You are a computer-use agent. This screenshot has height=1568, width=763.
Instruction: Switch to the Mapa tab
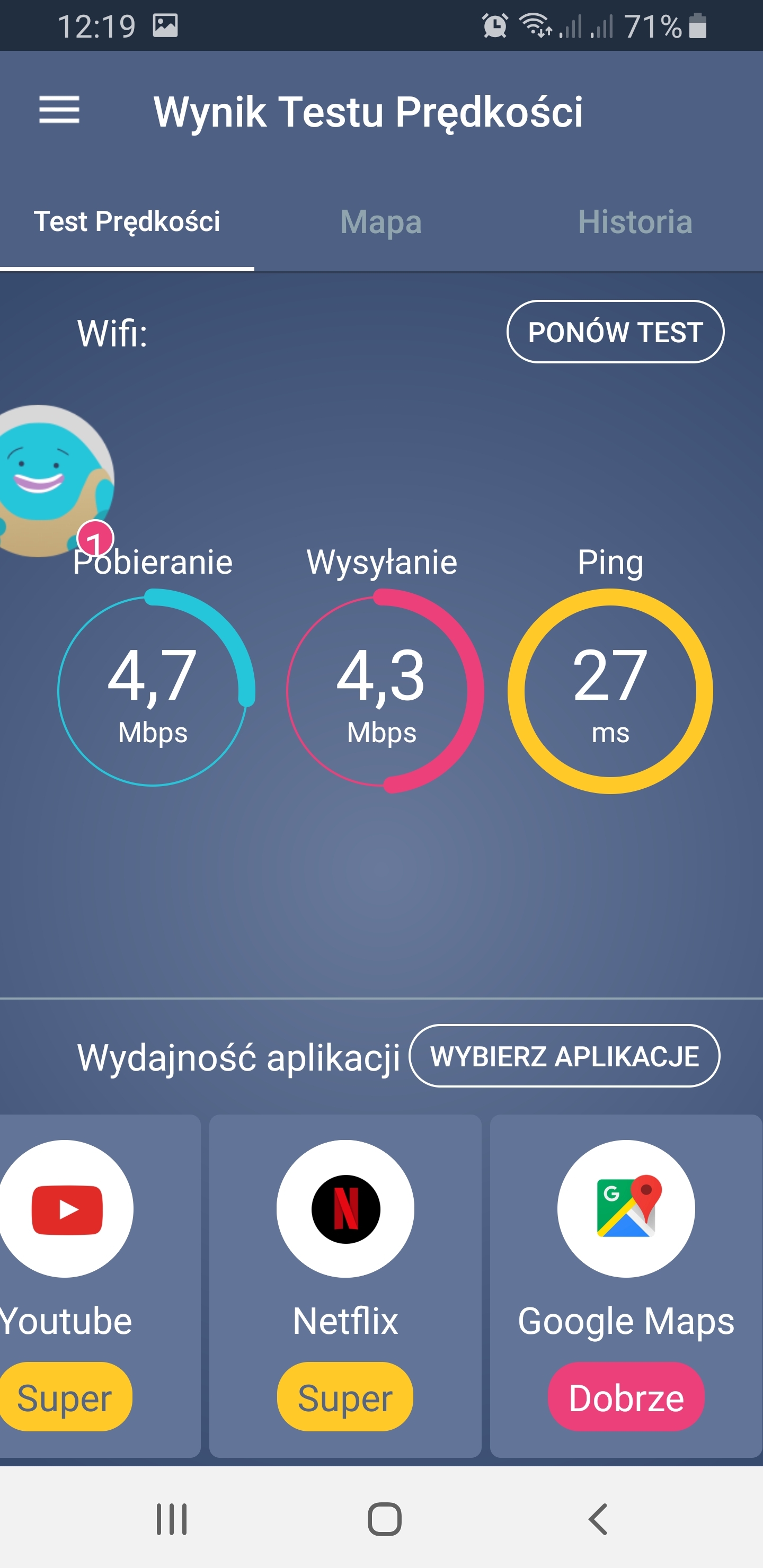pyautogui.click(x=381, y=221)
